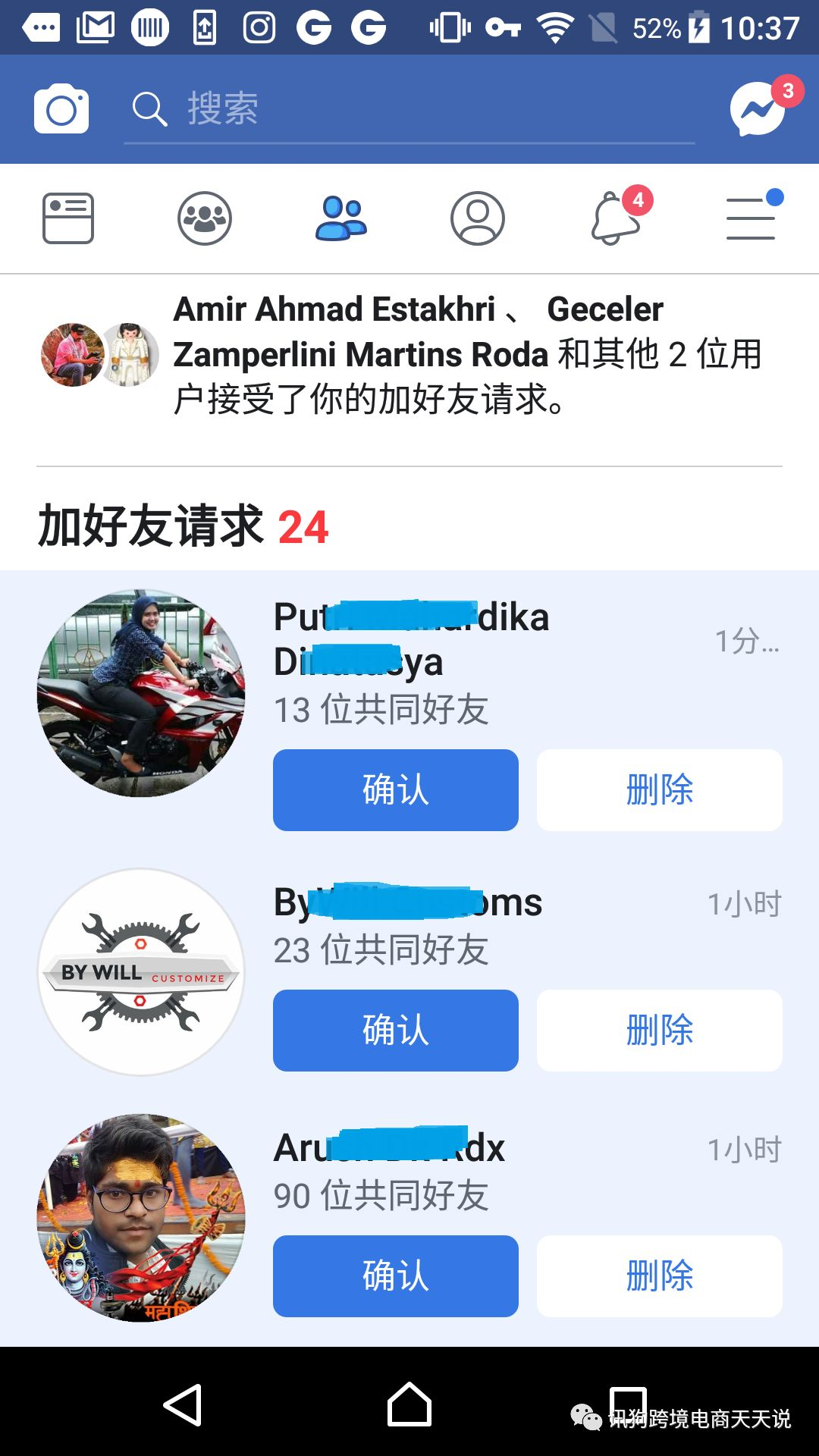Go to the profile tab
Screen dimensions: 819x1456
(478, 218)
